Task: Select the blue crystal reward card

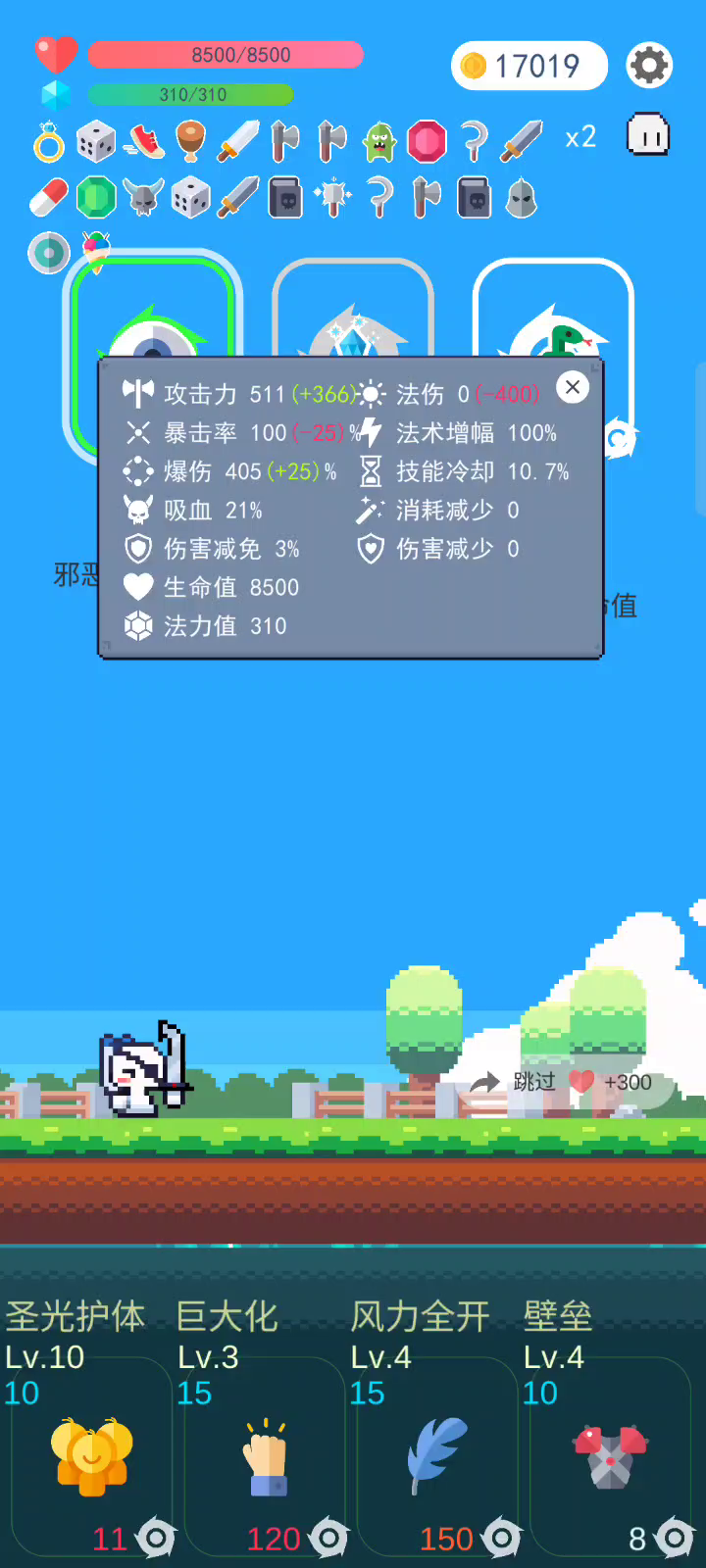Action: 353,312
